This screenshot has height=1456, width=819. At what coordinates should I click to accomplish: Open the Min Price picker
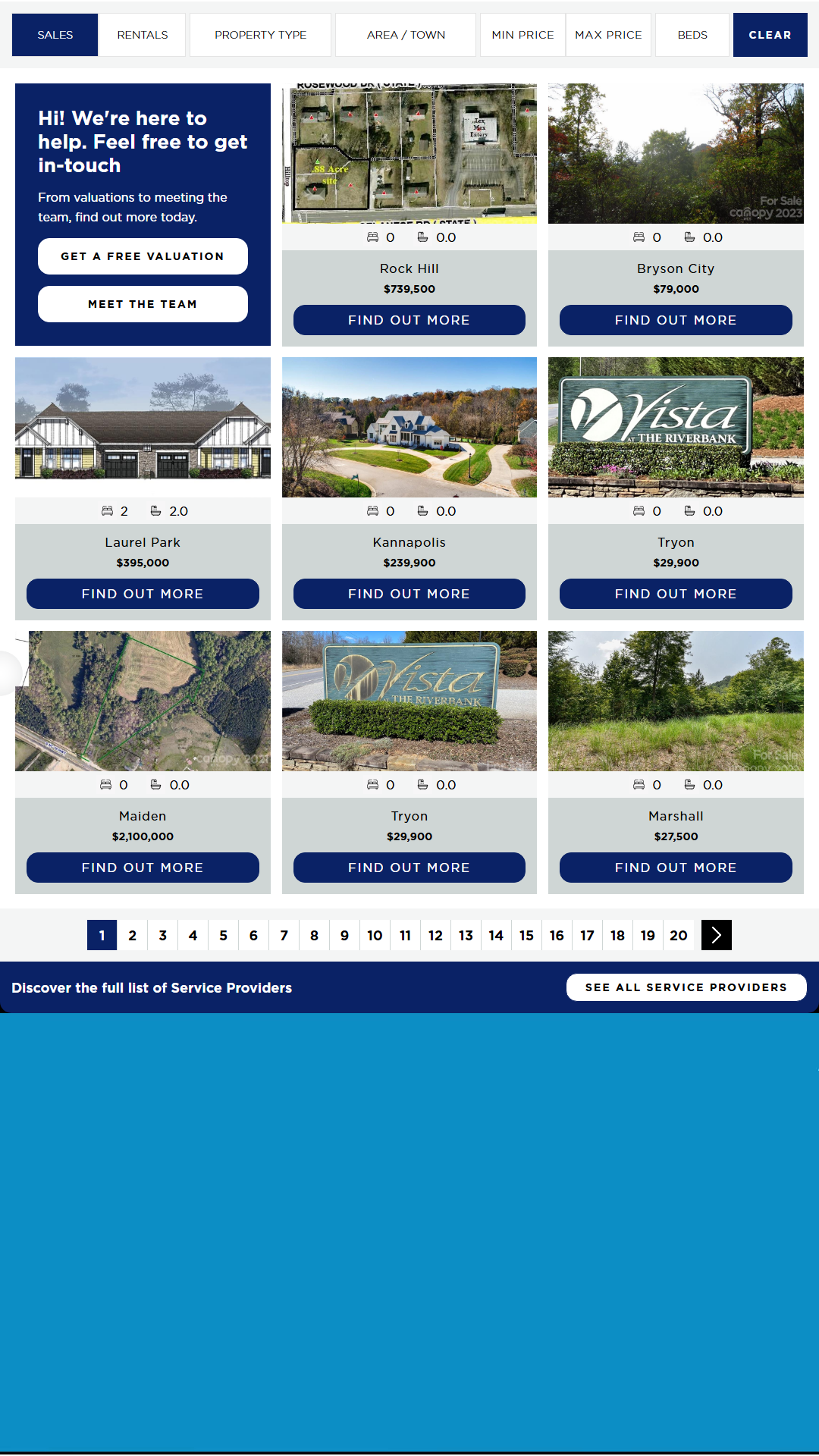point(522,35)
